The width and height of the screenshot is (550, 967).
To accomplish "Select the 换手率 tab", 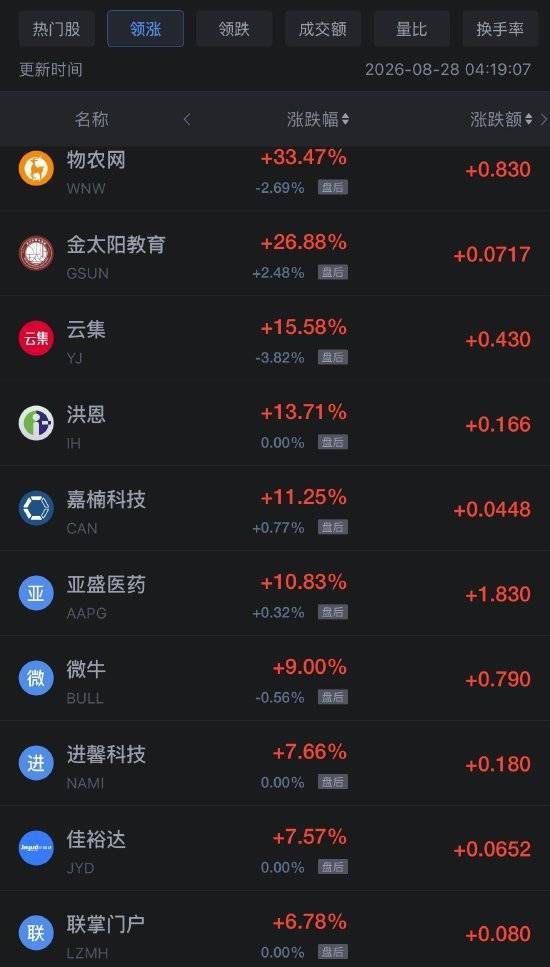I will point(500,28).
